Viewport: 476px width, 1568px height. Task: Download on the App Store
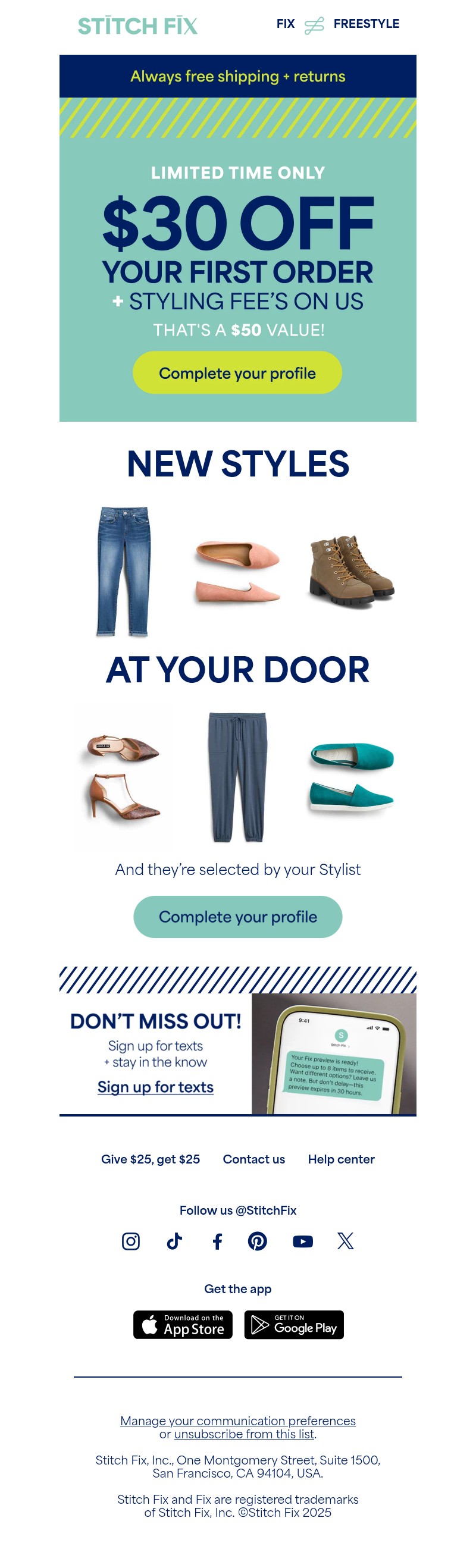(x=183, y=1325)
